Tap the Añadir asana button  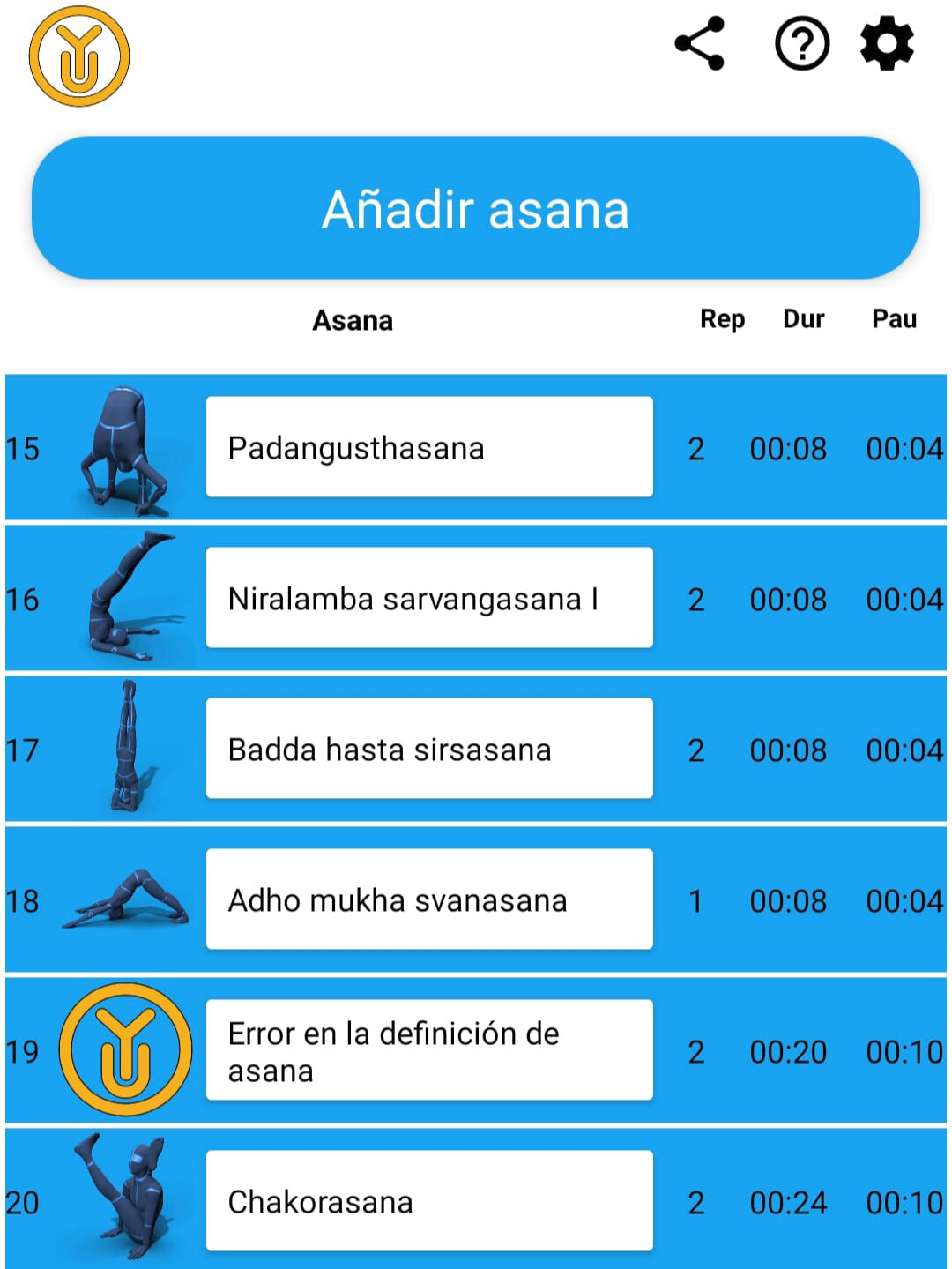tap(476, 208)
